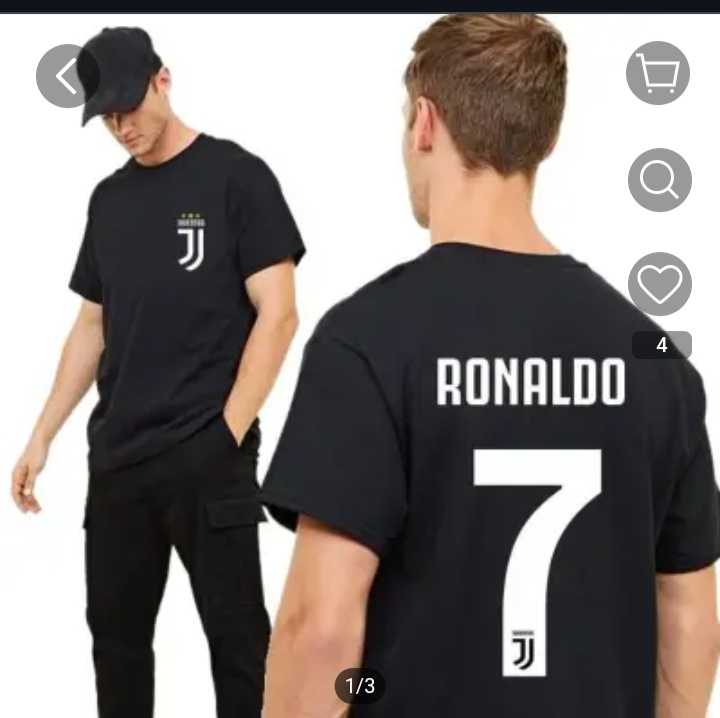Open the shopping cart
The width and height of the screenshot is (720, 718).
pyautogui.click(x=659, y=74)
